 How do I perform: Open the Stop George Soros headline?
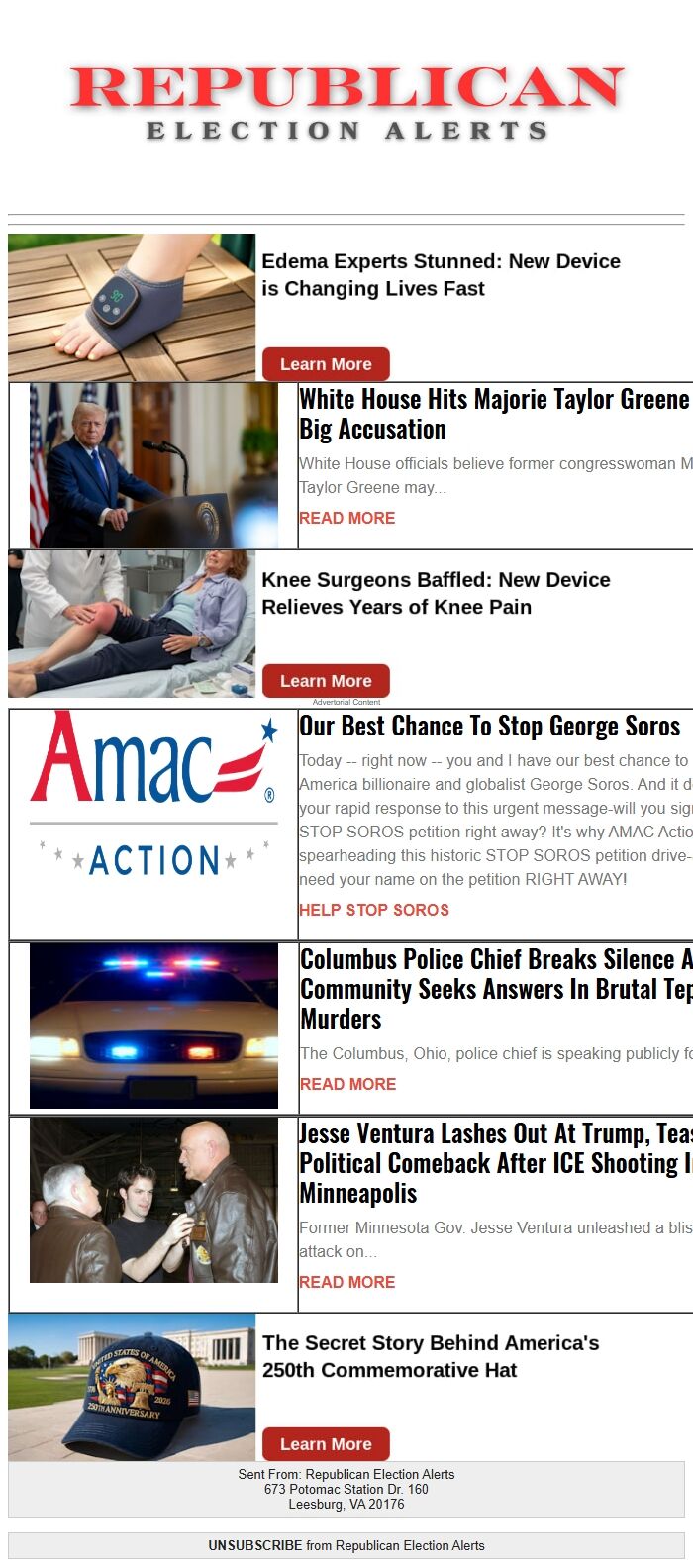(x=490, y=726)
